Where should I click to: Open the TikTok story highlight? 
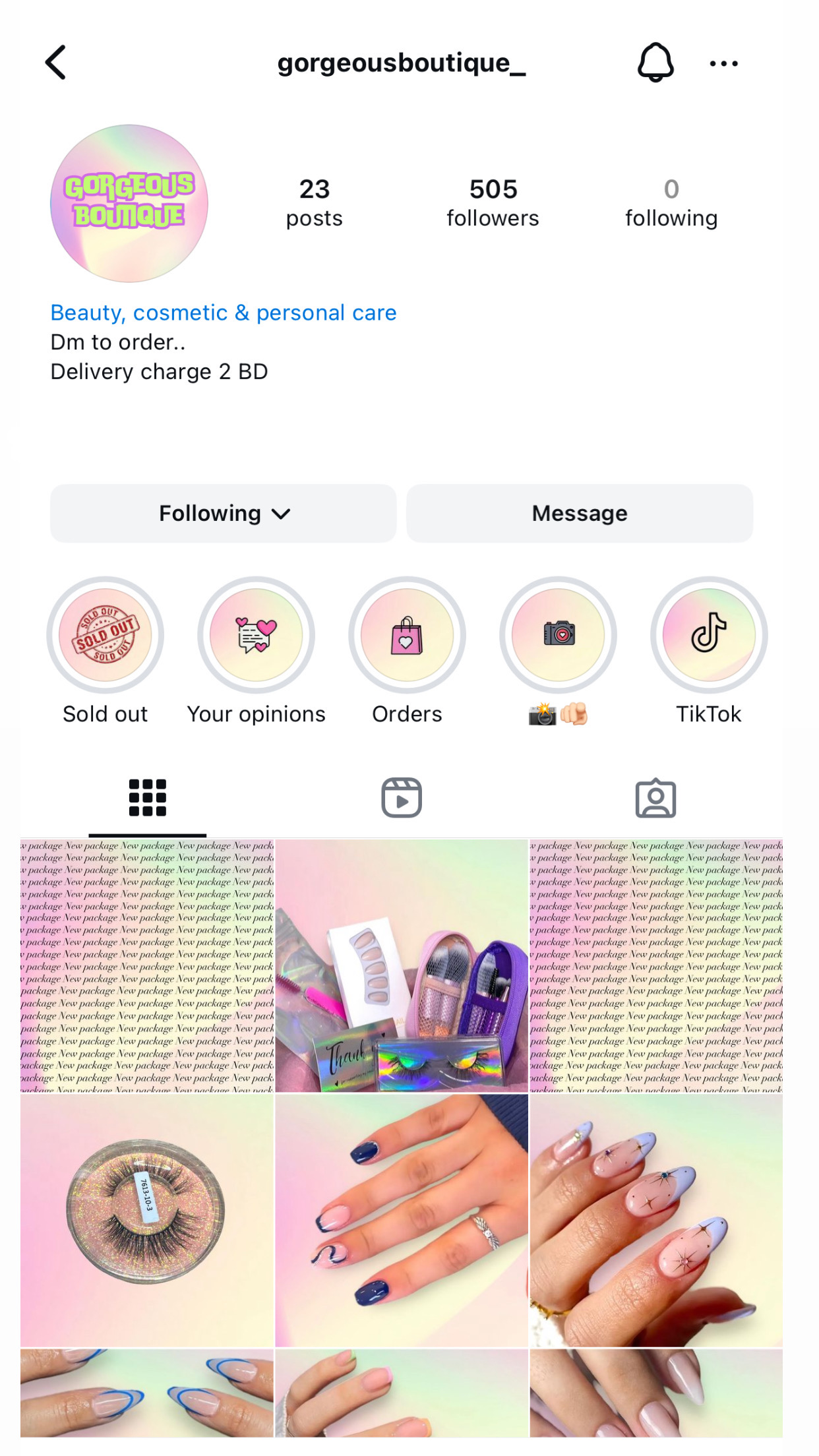coord(709,635)
